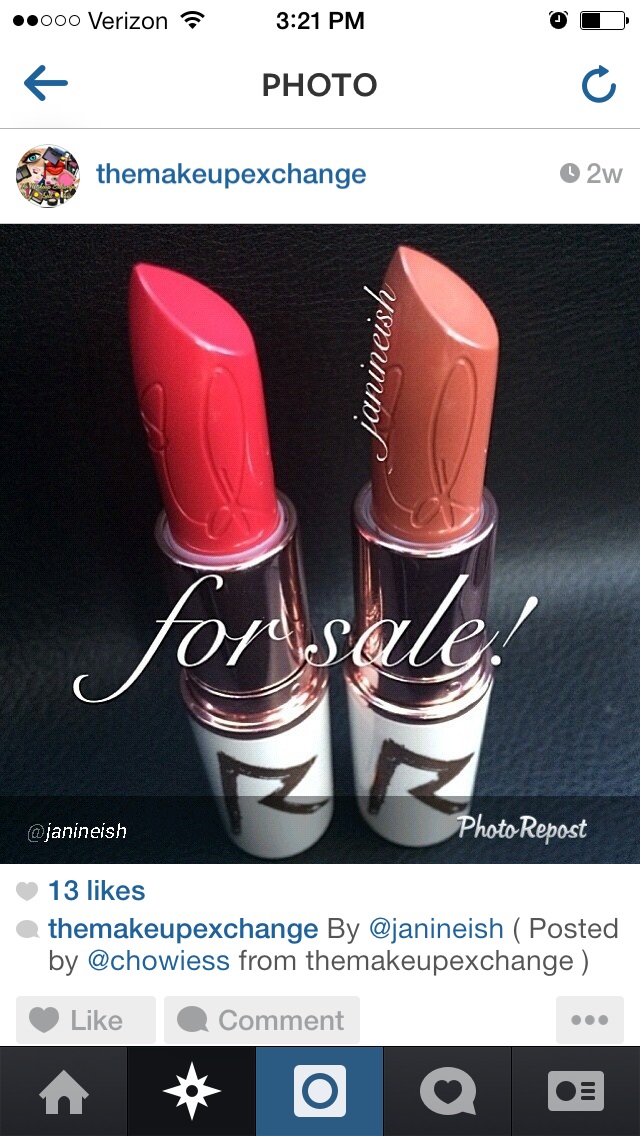Open the more options ellipsis

(589, 1020)
